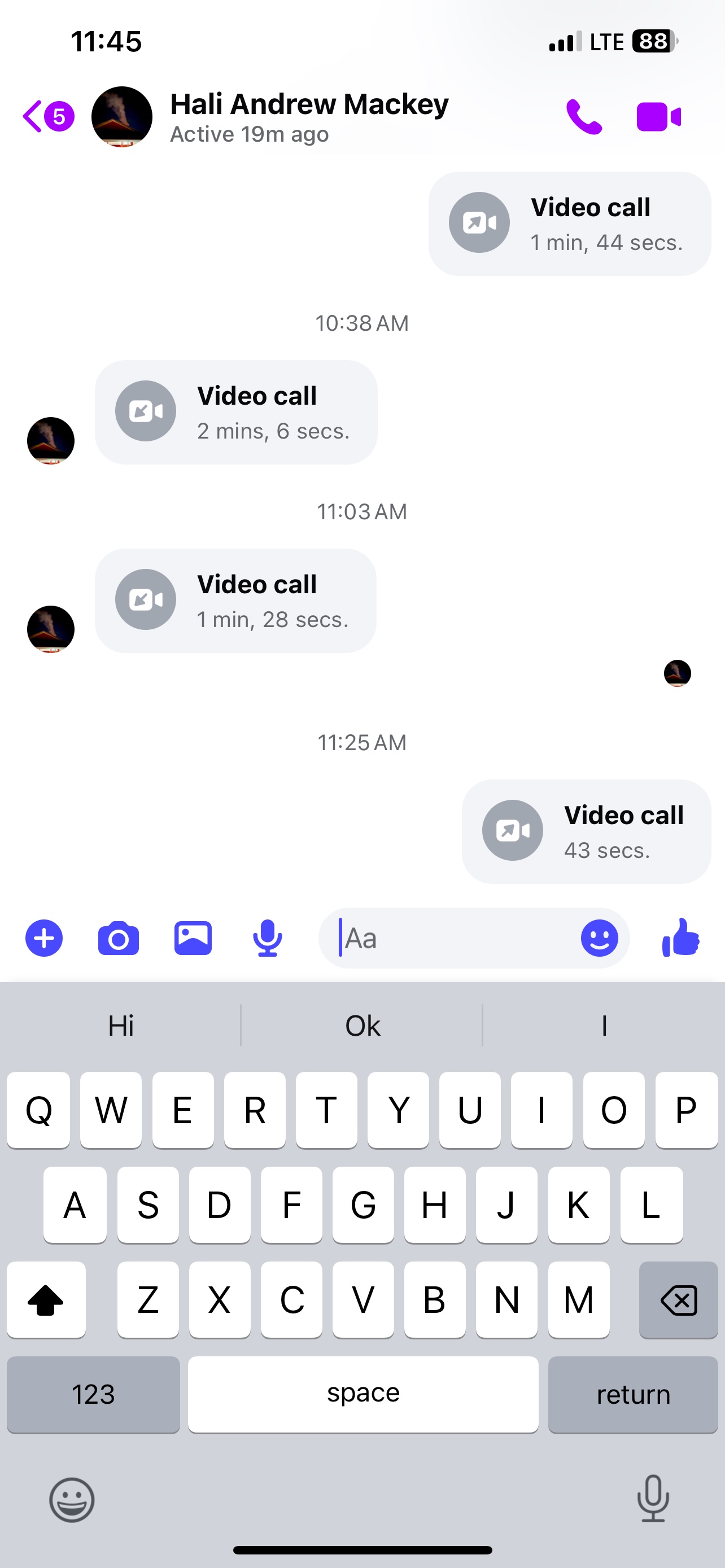
Task: Tap the return key on the keyboard
Action: tap(633, 1395)
